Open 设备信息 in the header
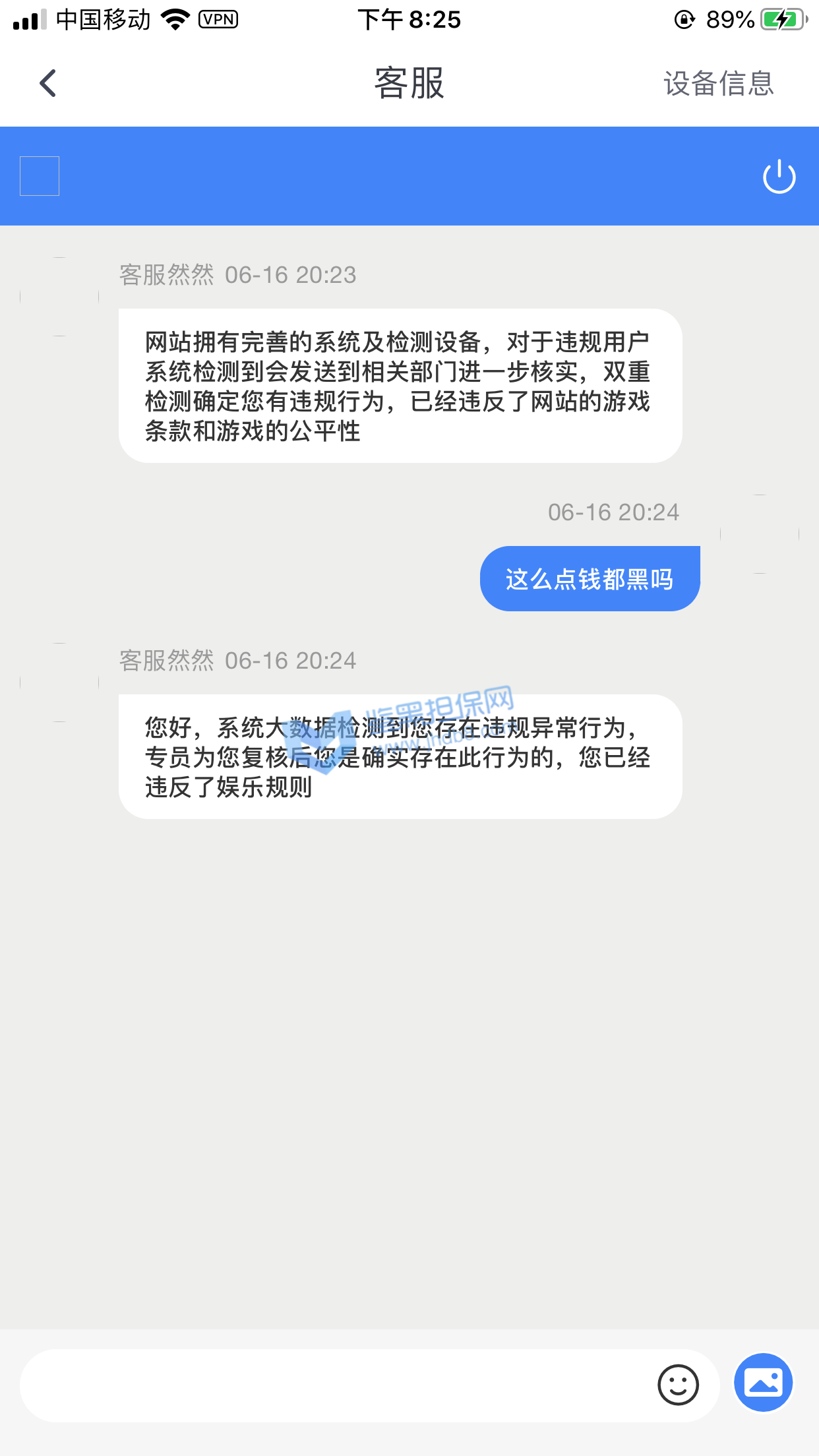 click(x=718, y=84)
